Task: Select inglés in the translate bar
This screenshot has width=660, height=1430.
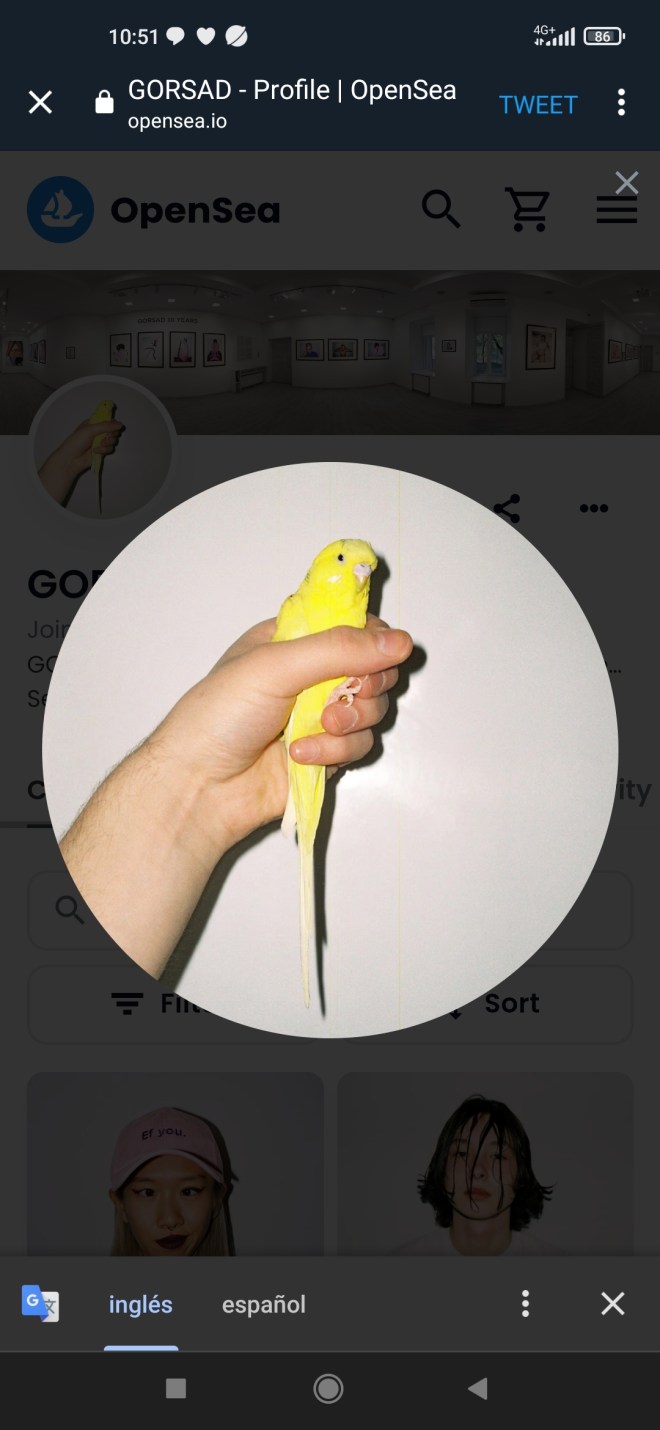Action: coord(140,1304)
